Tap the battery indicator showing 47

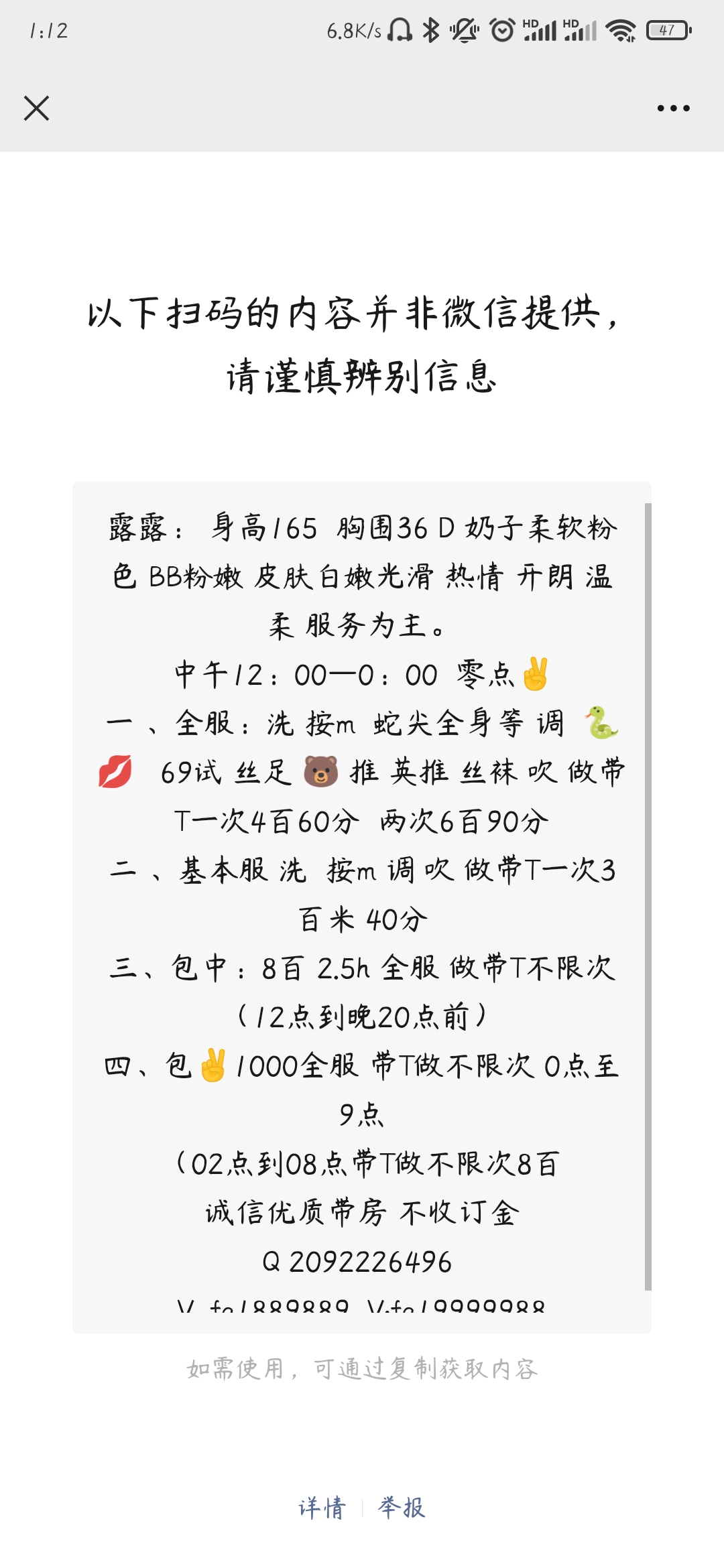(x=666, y=29)
